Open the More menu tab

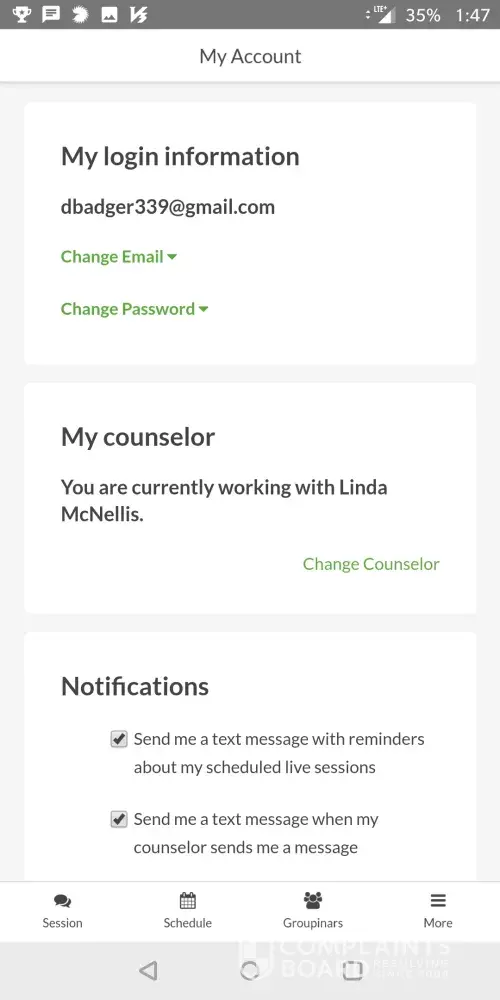438,912
